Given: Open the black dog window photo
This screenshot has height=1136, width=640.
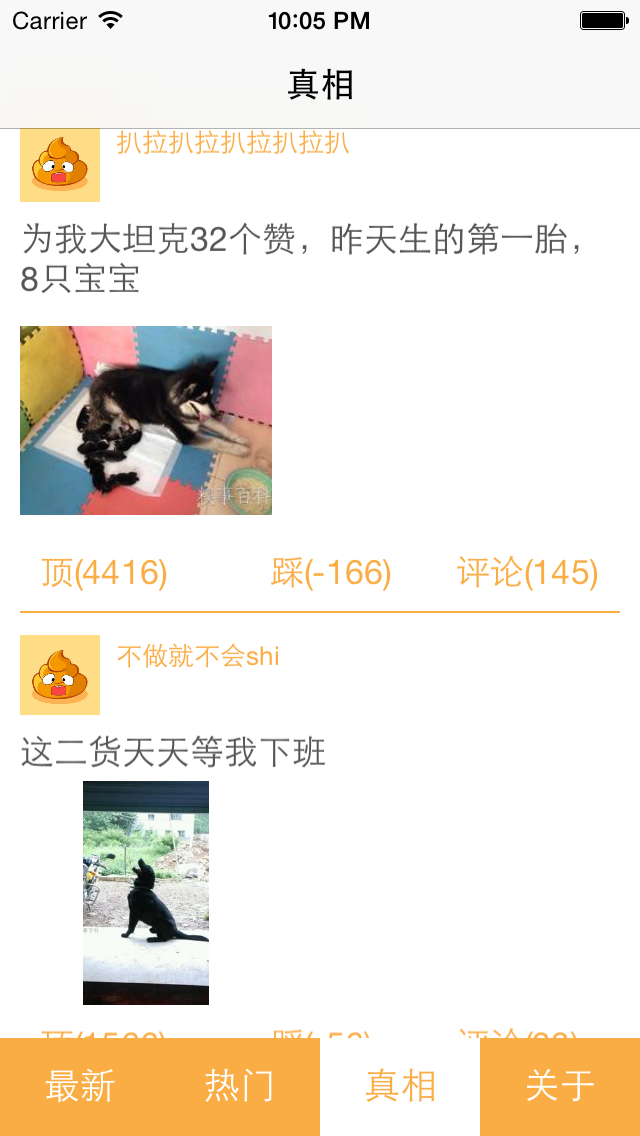Looking at the screenshot, I should pyautogui.click(x=146, y=892).
